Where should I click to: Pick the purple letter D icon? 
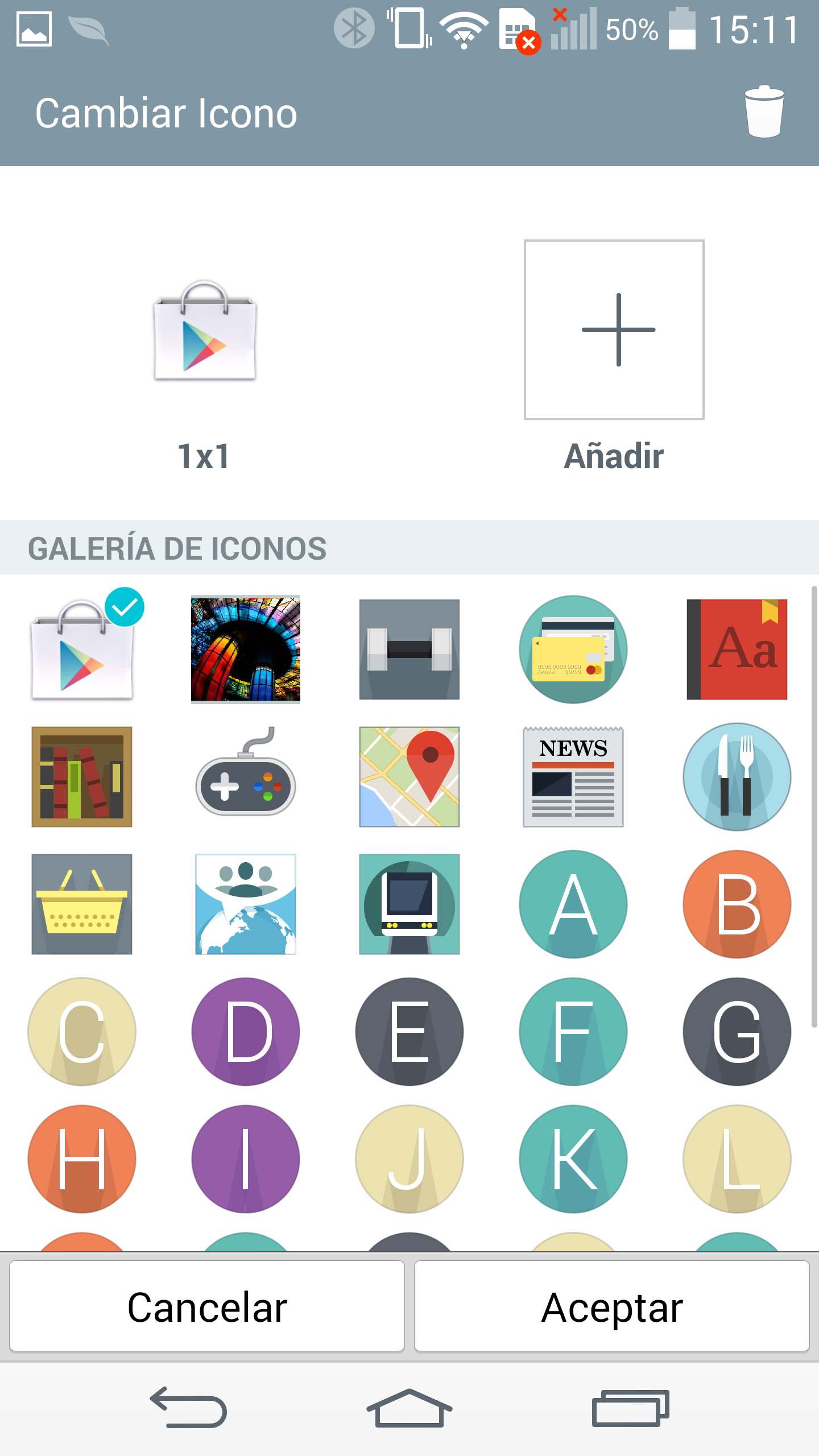coord(246,1031)
